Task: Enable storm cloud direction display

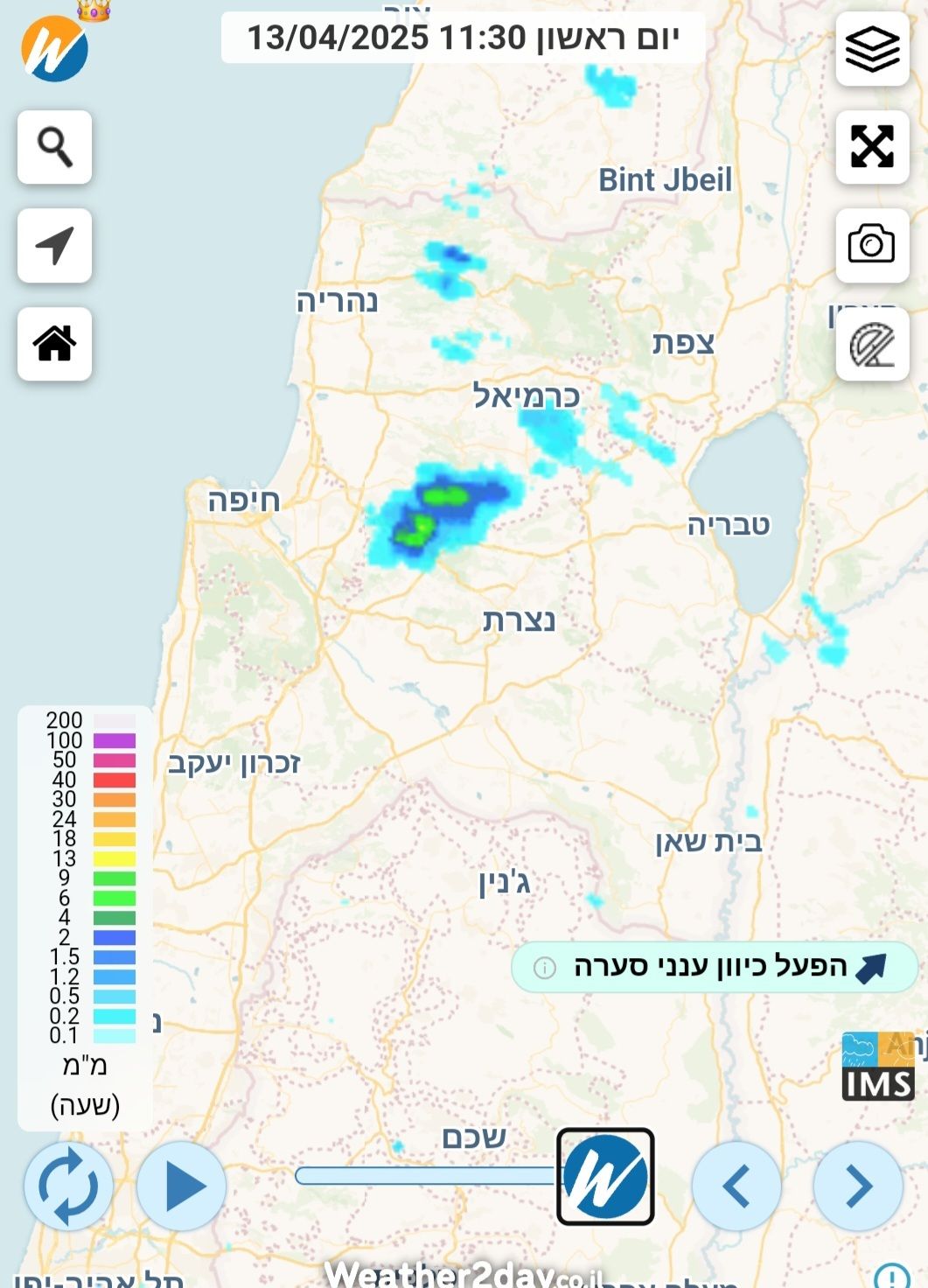Action: click(x=714, y=967)
